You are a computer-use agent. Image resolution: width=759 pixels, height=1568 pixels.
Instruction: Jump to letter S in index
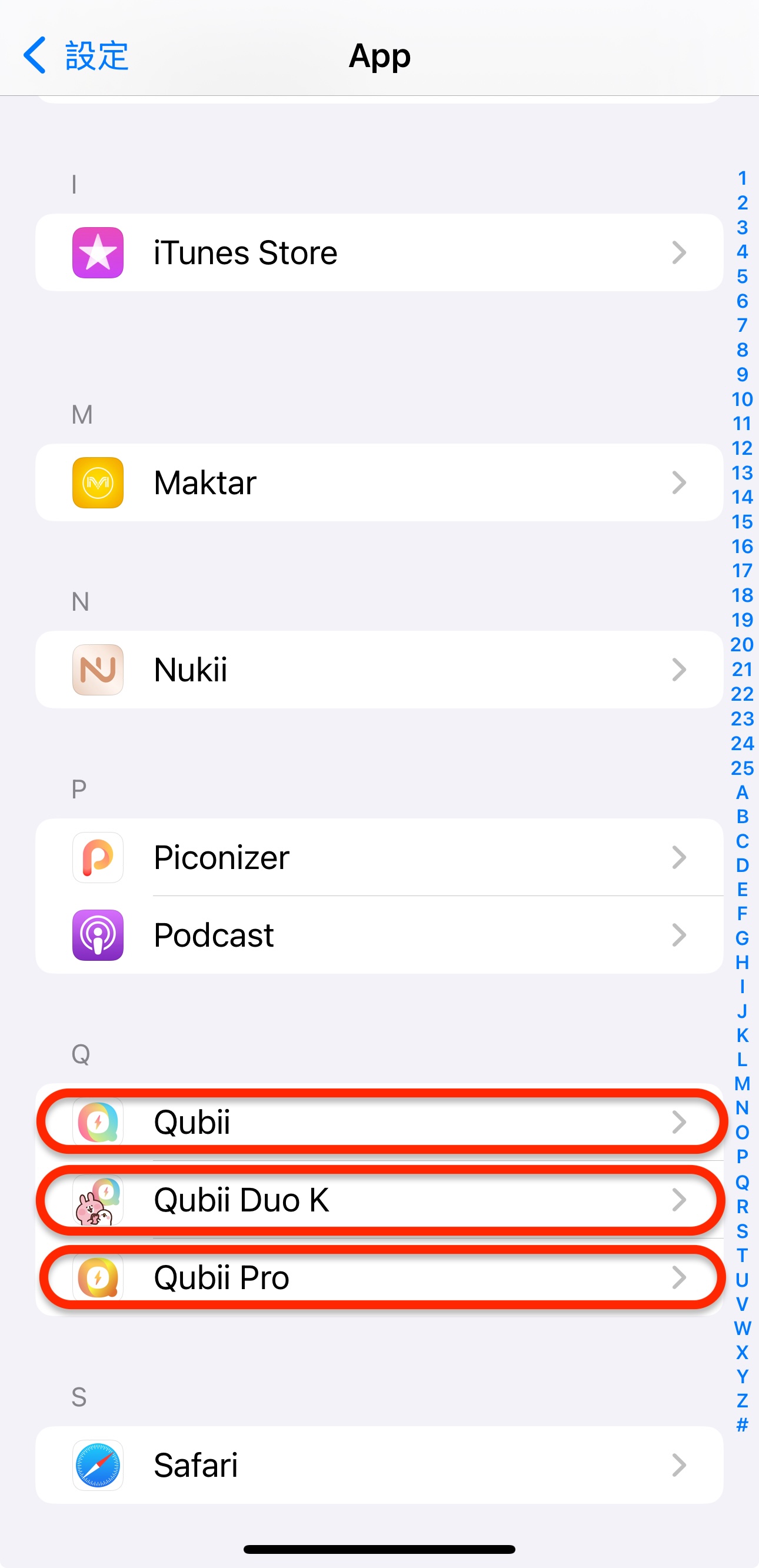point(742,1231)
